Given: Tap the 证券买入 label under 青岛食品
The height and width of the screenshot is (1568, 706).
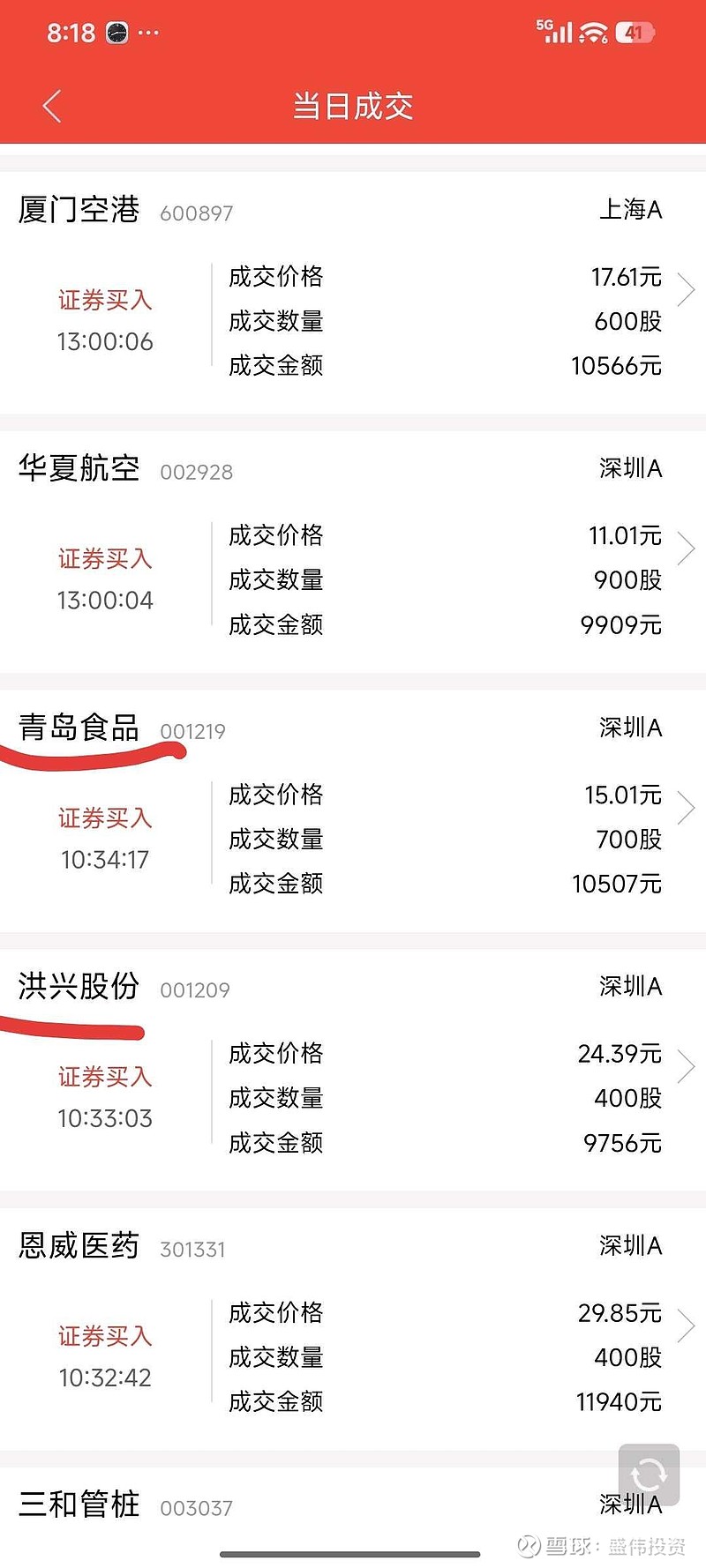Looking at the screenshot, I should pos(104,818).
